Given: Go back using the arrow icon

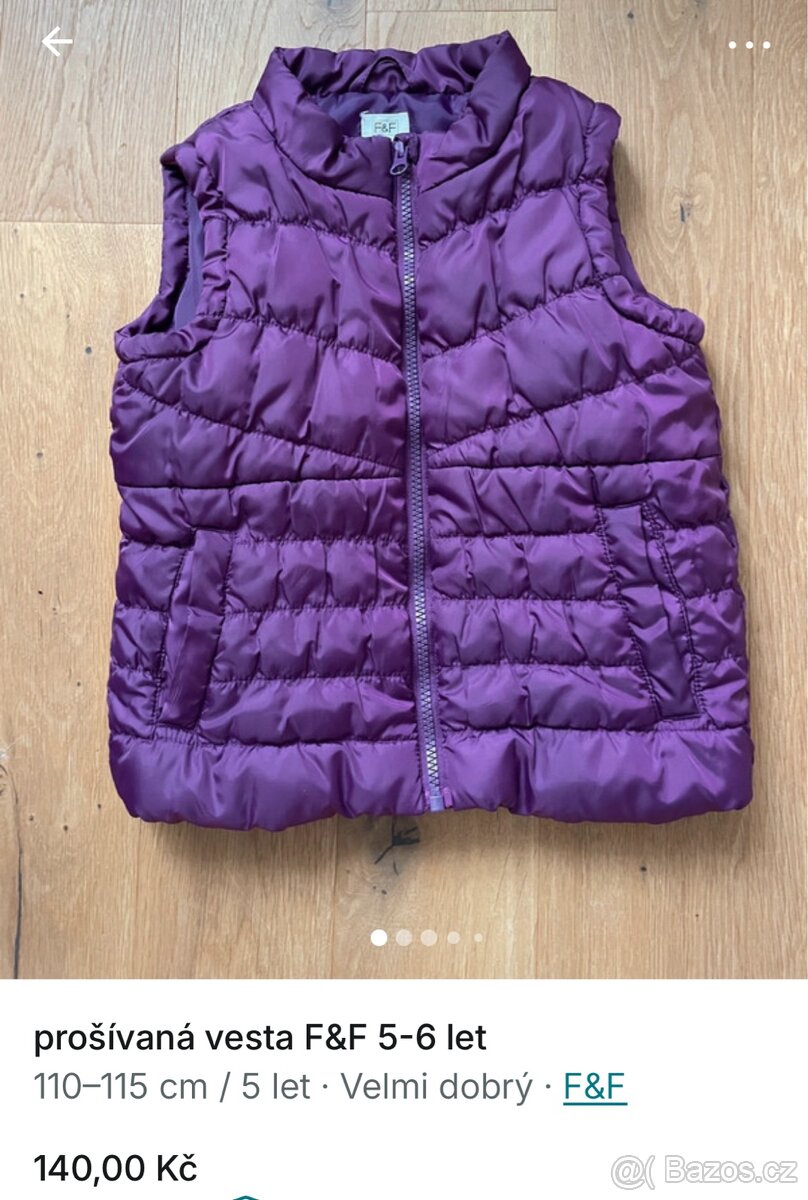Looking at the screenshot, I should point(57,43).
